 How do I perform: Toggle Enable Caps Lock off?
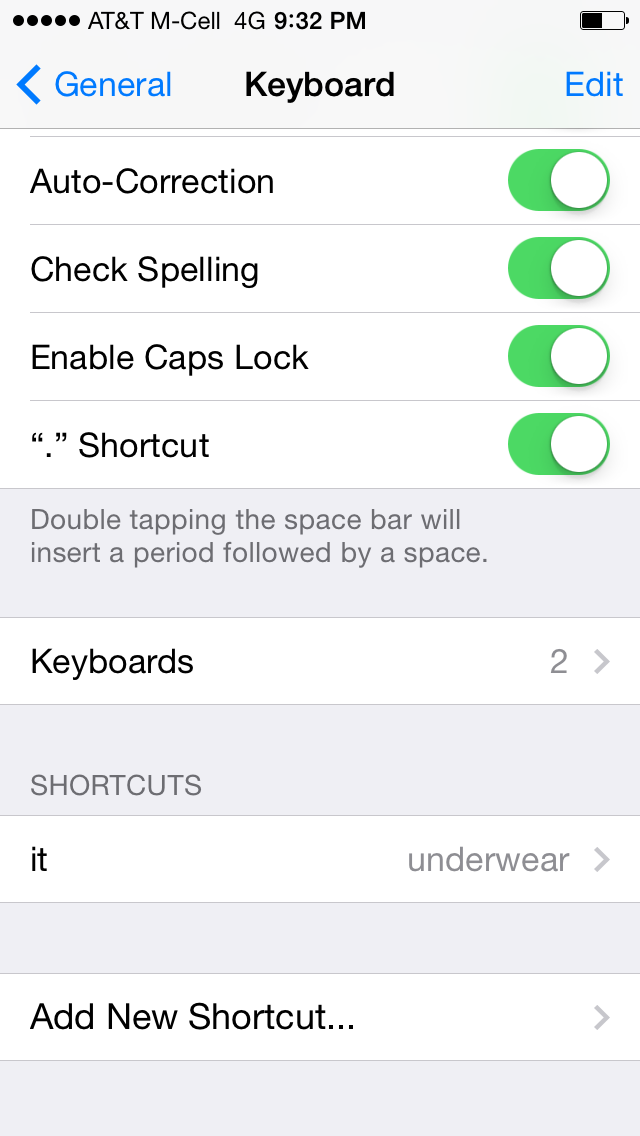558,357
